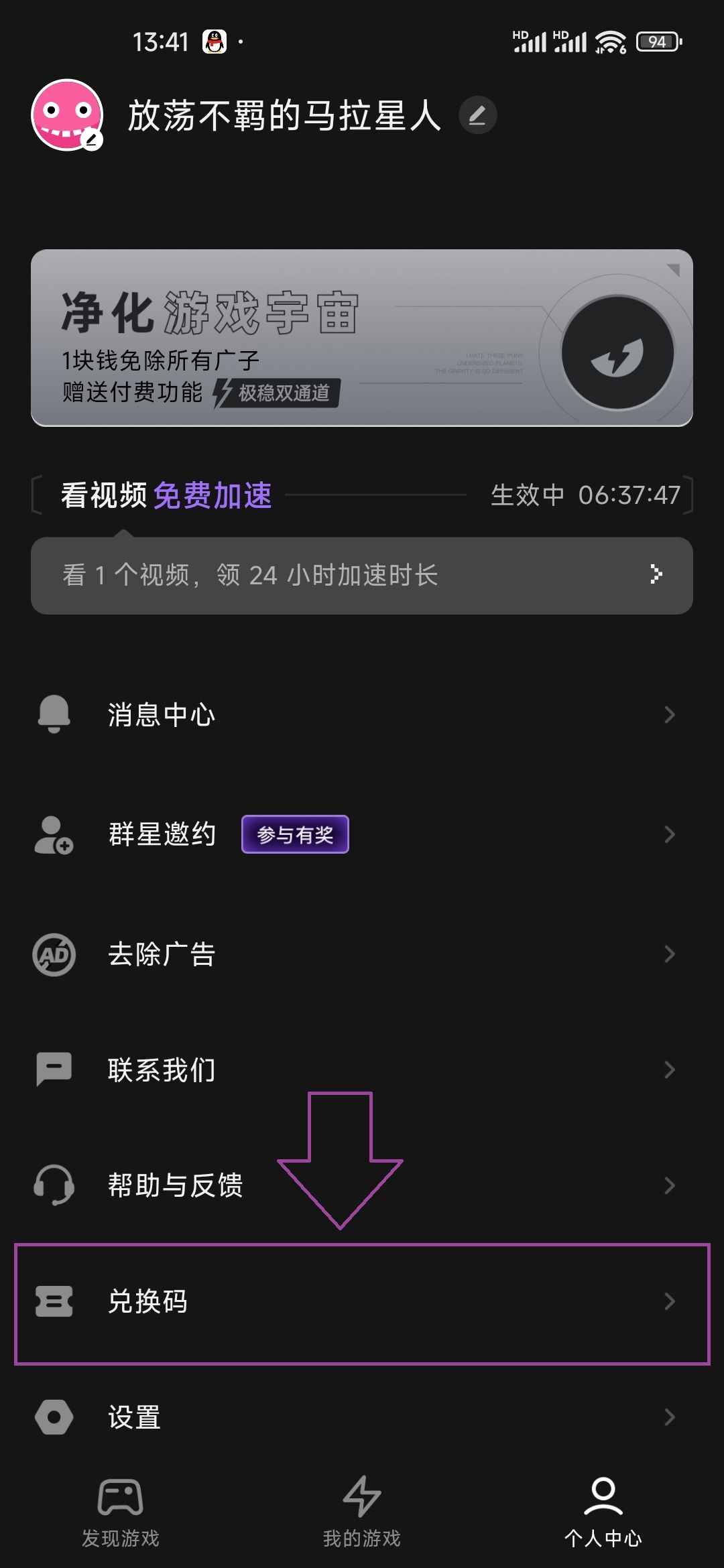This screenshot has height=1568, width=724.
Task: Tap the pink profile avatar
Action: (67, 115)
